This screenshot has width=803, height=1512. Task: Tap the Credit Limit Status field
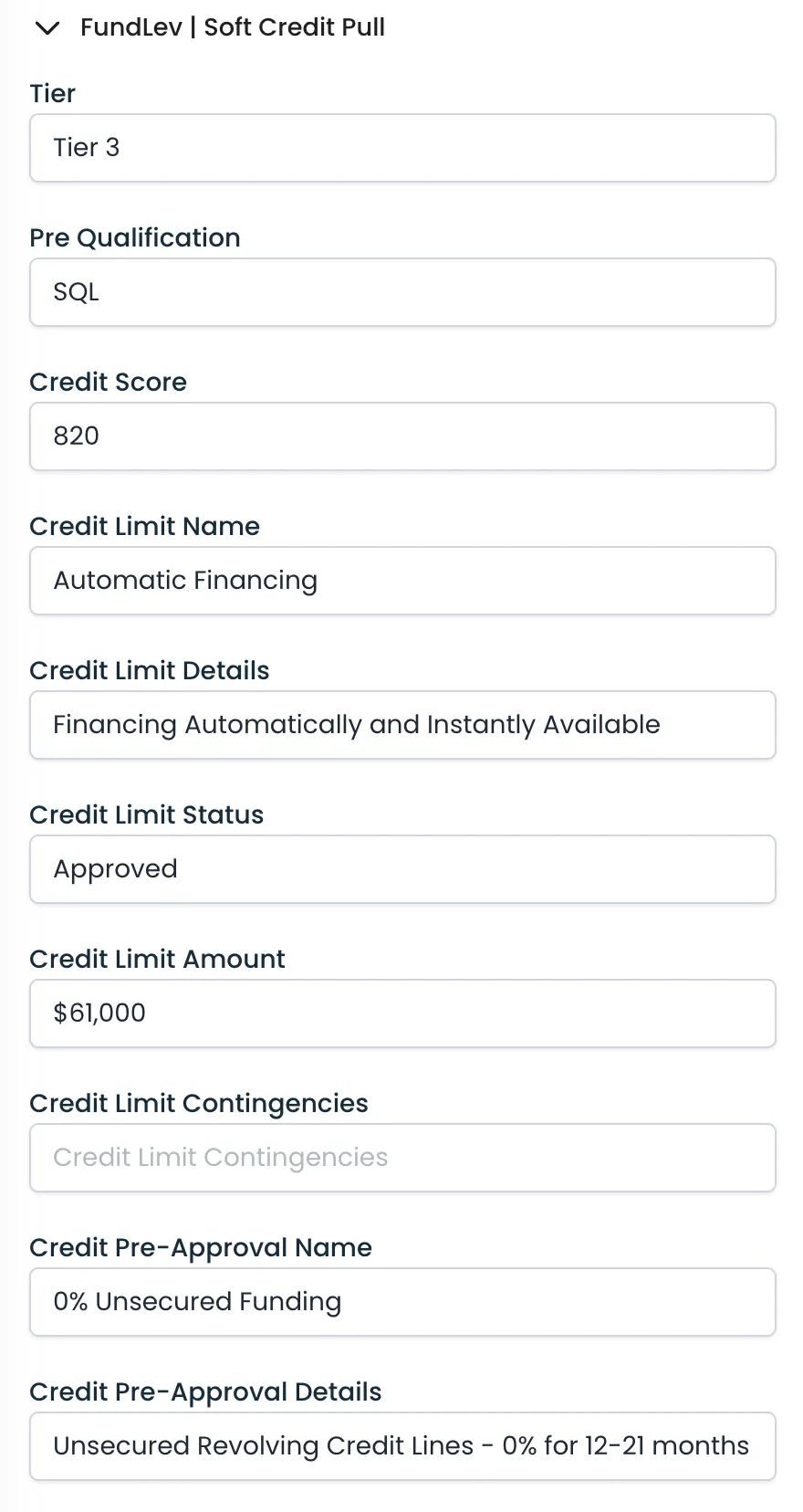click(402, 869)
